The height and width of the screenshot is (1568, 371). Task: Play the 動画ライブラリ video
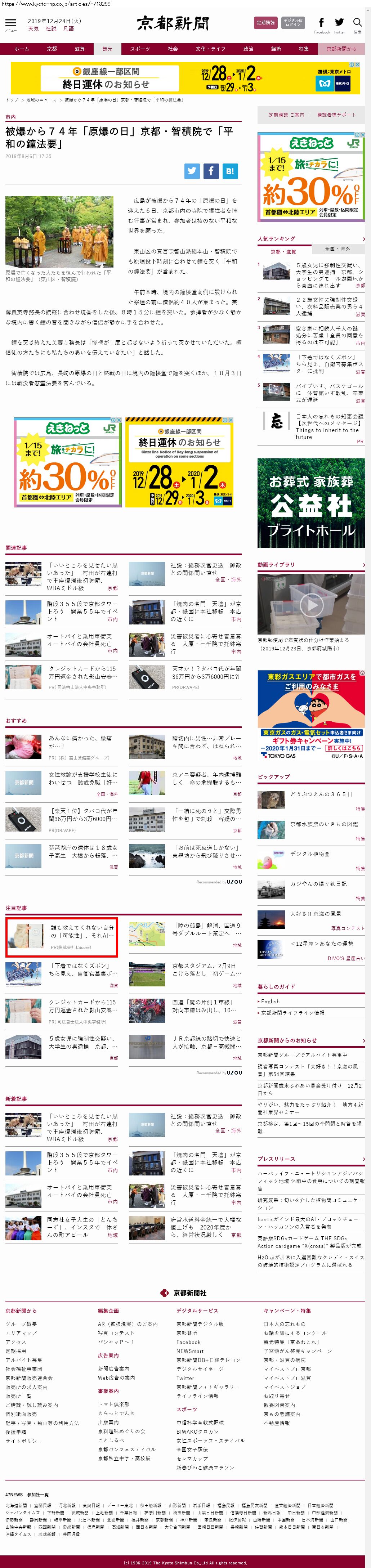pos(311,604)
